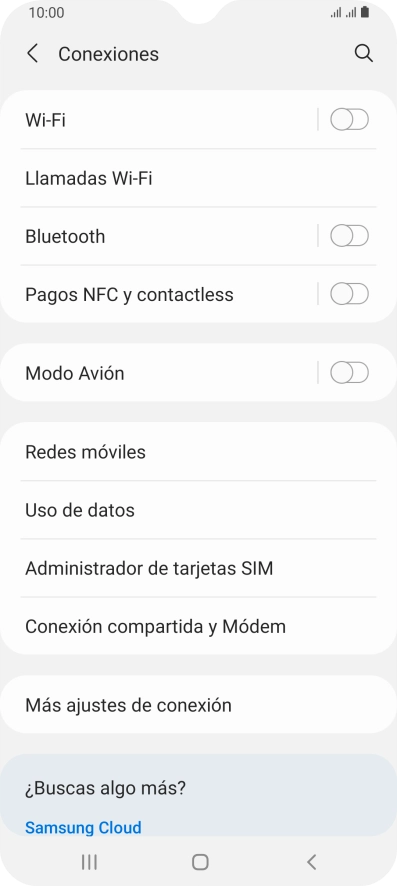This screenshot has height=886, width=397.
Task: Go back from the Conexiones screen
Action: click(x=33, y=54)
